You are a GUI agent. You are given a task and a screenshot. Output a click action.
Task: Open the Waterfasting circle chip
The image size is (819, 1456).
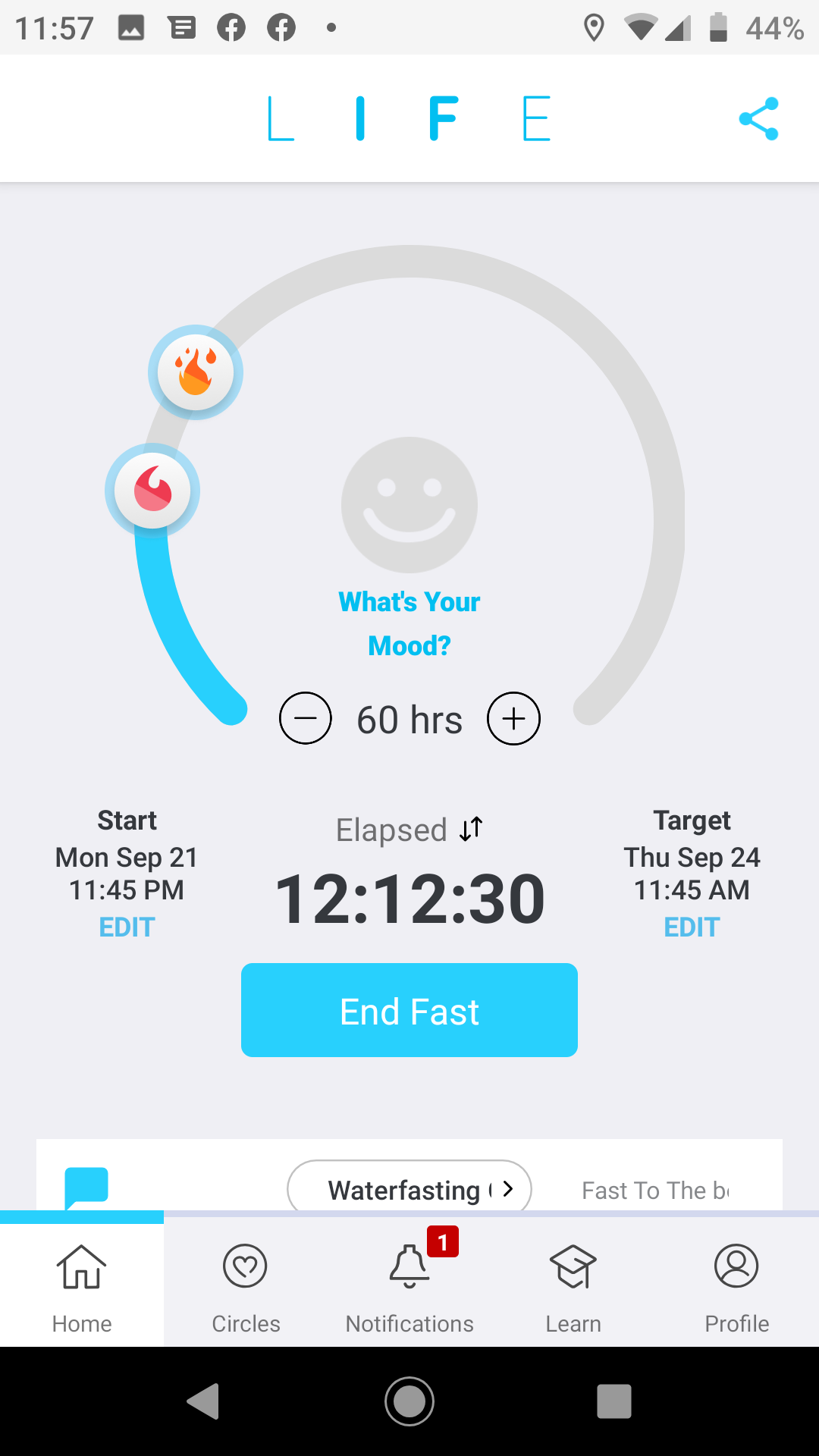(x=409, y=1188)
